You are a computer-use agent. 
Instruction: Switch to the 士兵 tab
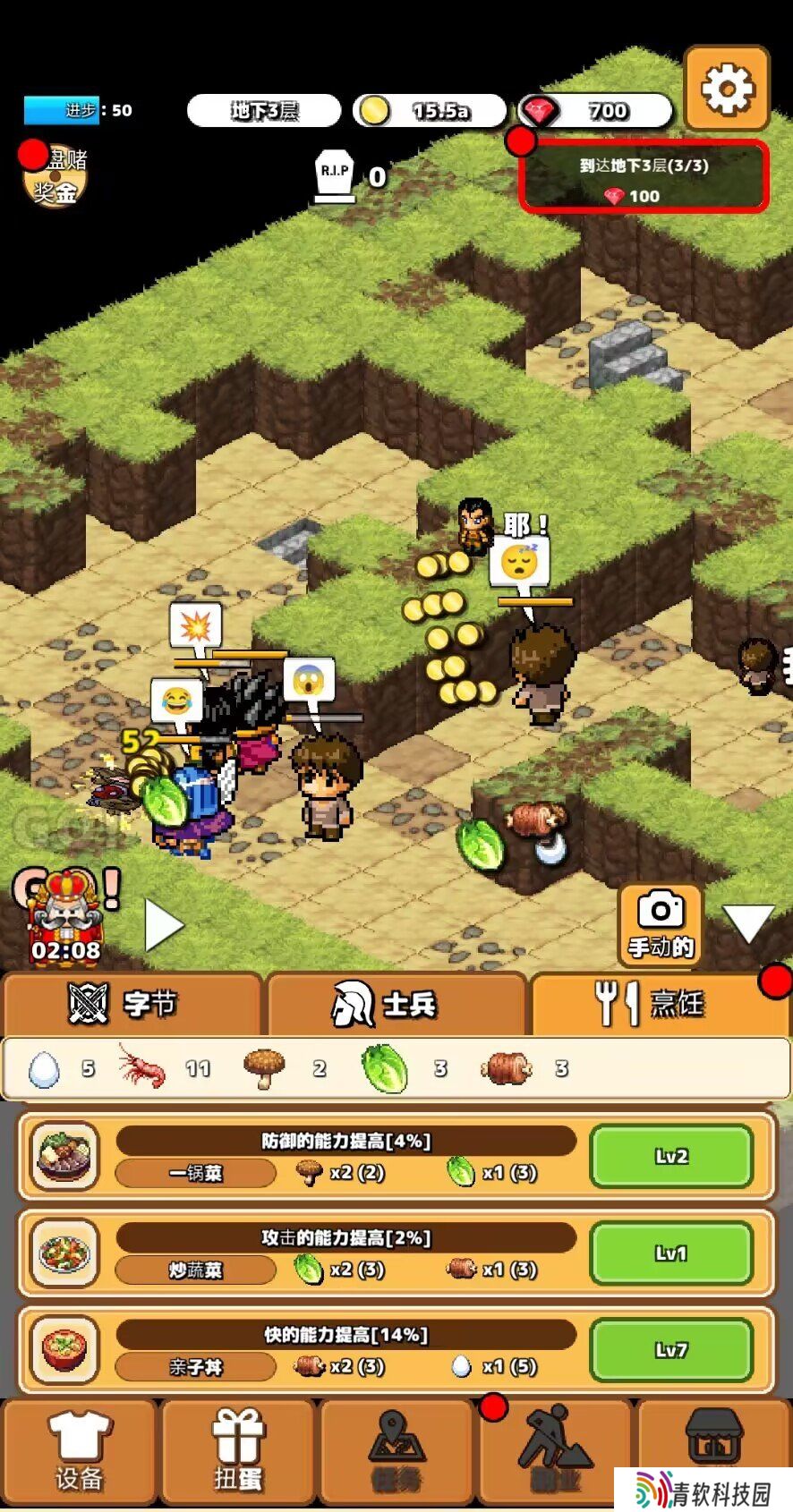point(396,1004)
